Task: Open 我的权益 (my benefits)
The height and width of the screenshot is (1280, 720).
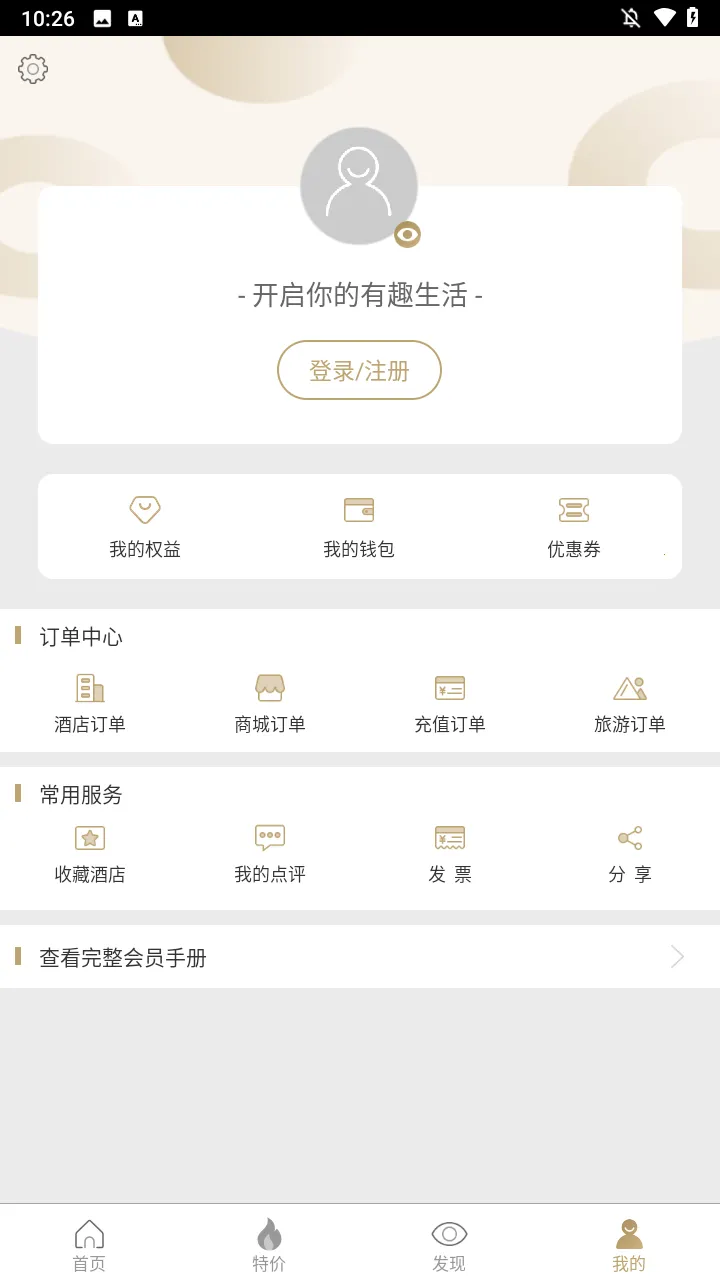Action: coord(144,526)
